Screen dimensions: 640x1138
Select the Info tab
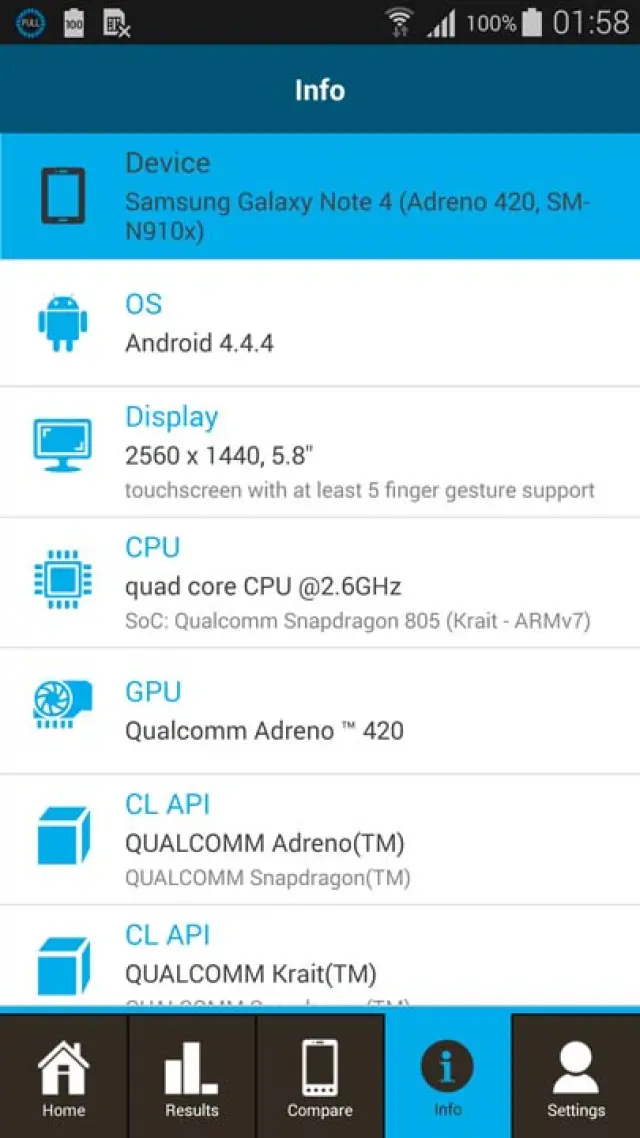(448, 1077)
